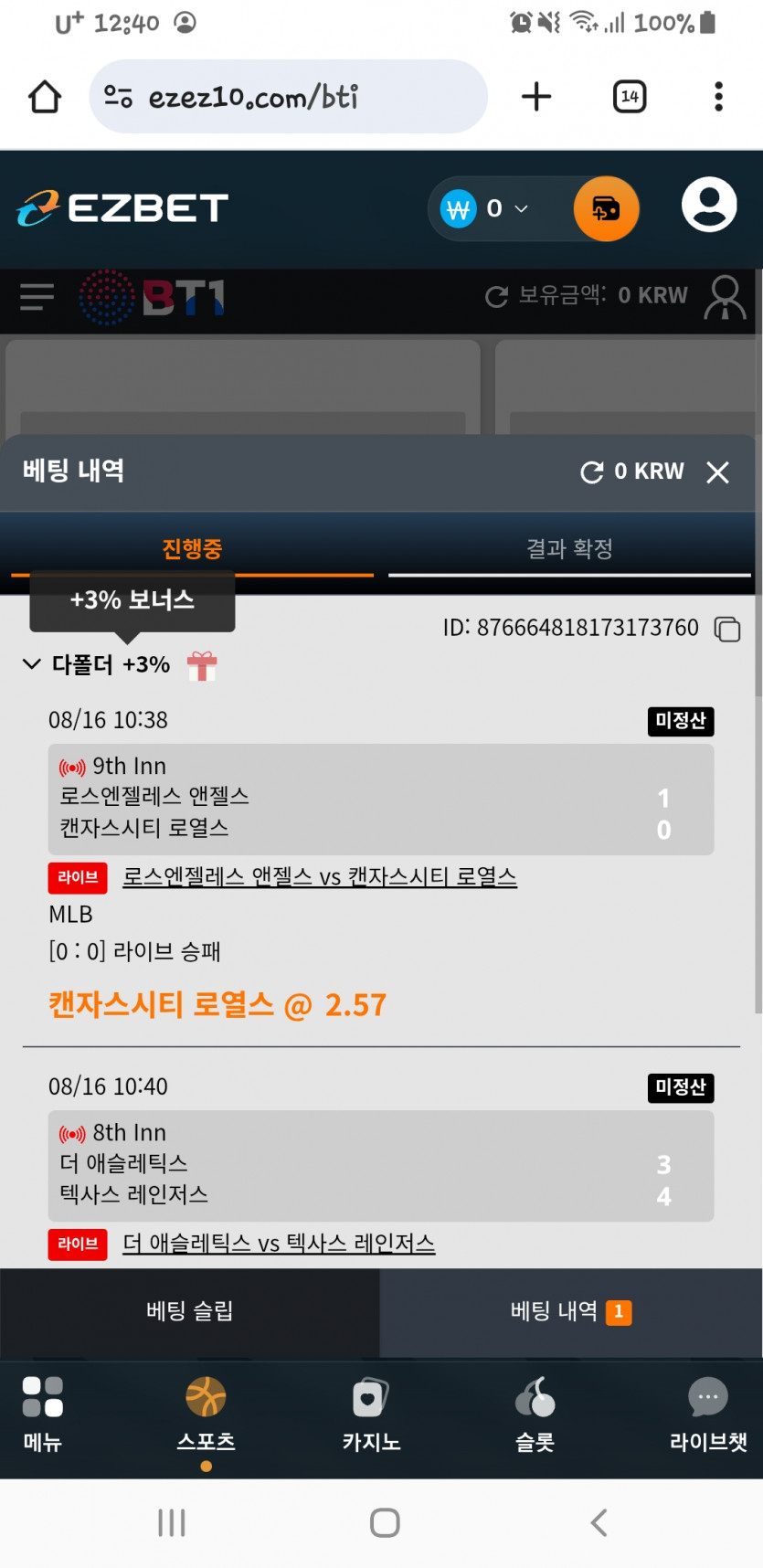This screenshot has width=763, height=1568.
Task: Open the user profile icon in header
Action: pyautogui.click(x=709, y=205)
